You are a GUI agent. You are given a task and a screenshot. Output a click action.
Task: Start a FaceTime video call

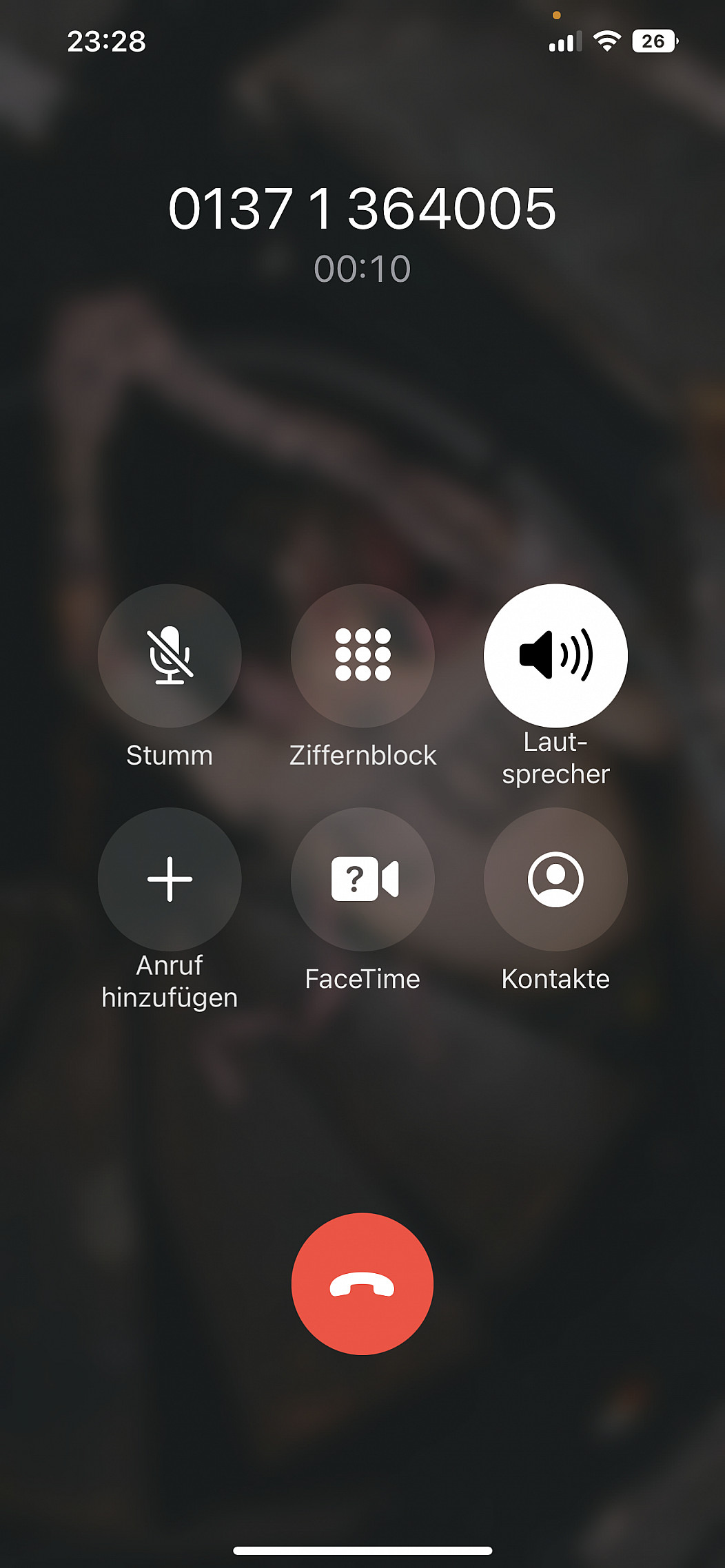point(362,879)
